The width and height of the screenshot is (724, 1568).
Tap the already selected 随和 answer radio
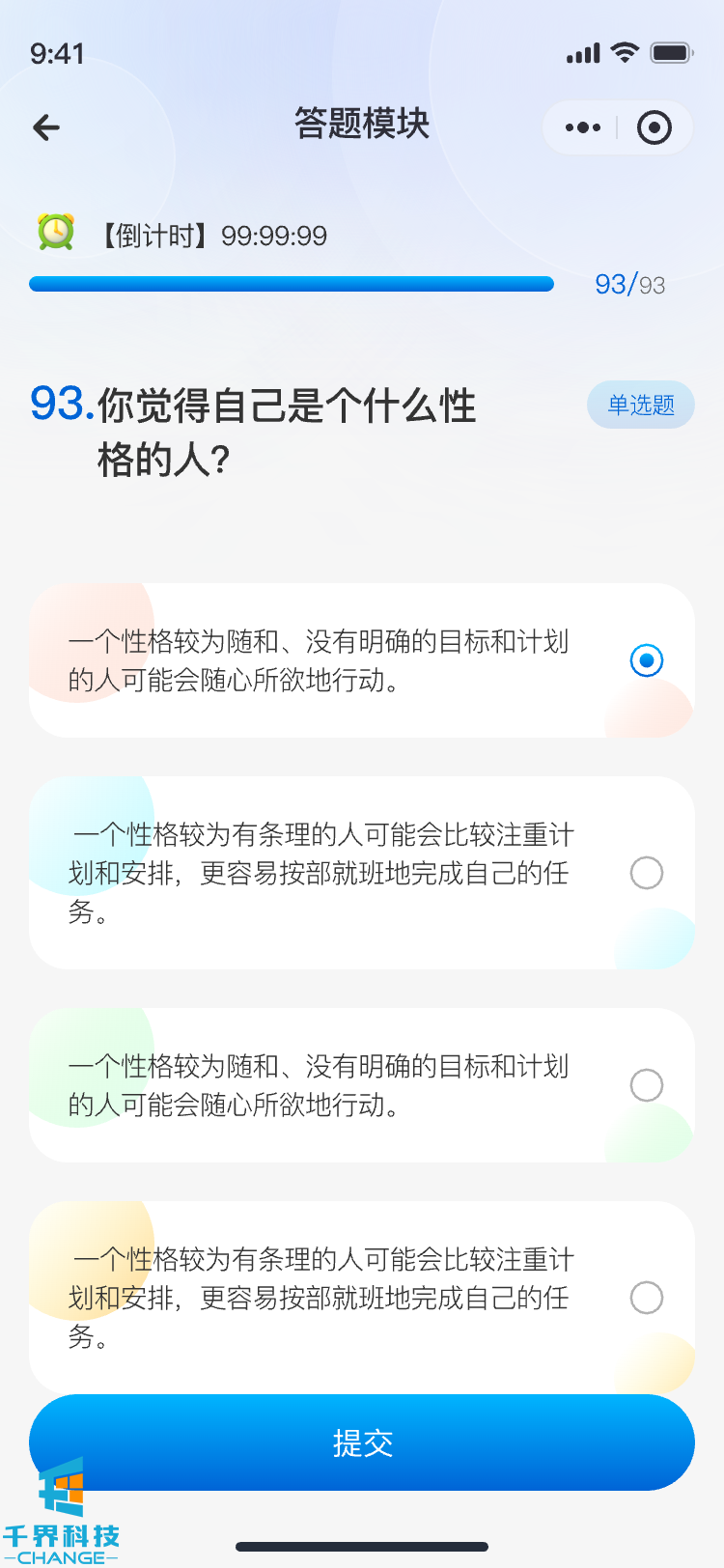click(x=646, y=660)
